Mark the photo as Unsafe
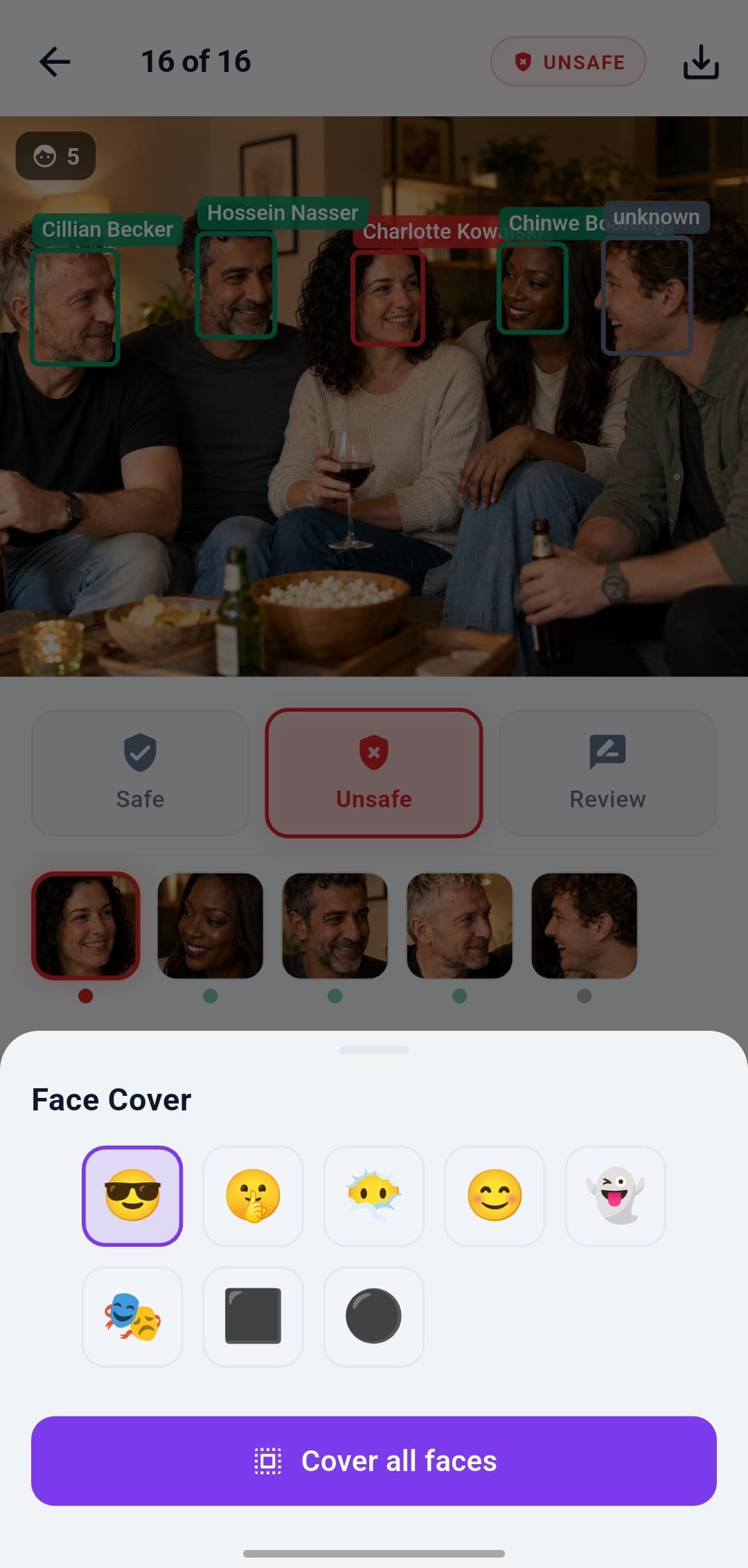Screen dimensions: 748x1568 374,773
